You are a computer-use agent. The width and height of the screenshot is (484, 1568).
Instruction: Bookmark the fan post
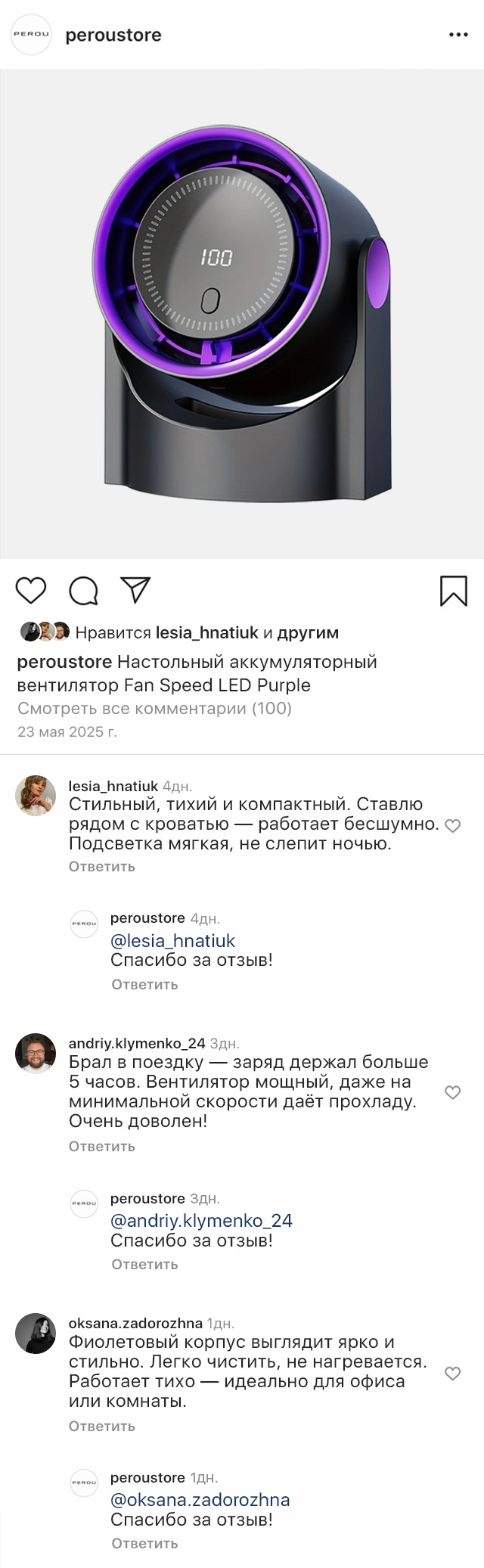453,591
